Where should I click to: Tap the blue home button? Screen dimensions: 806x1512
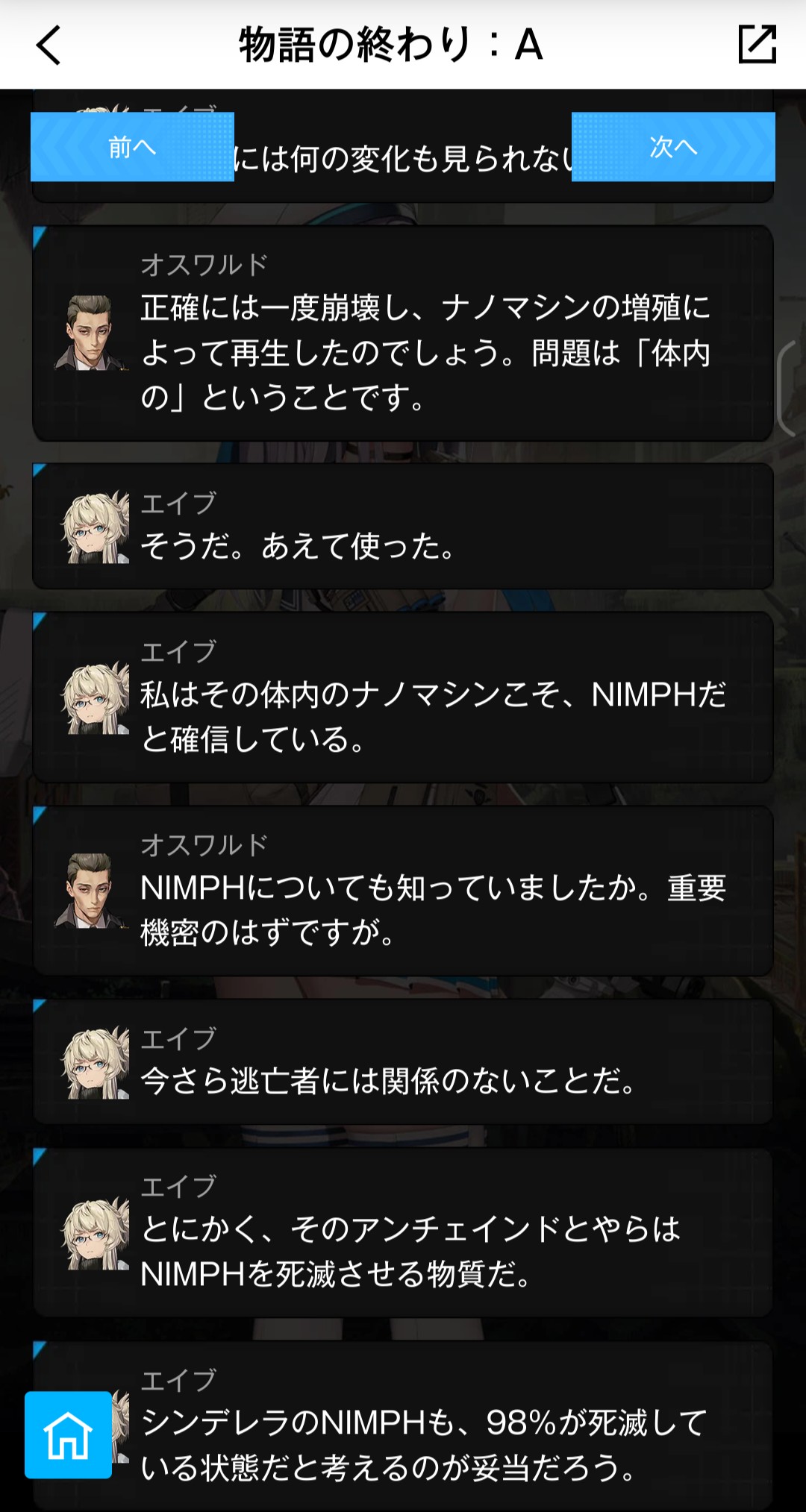coord(68,1434)
